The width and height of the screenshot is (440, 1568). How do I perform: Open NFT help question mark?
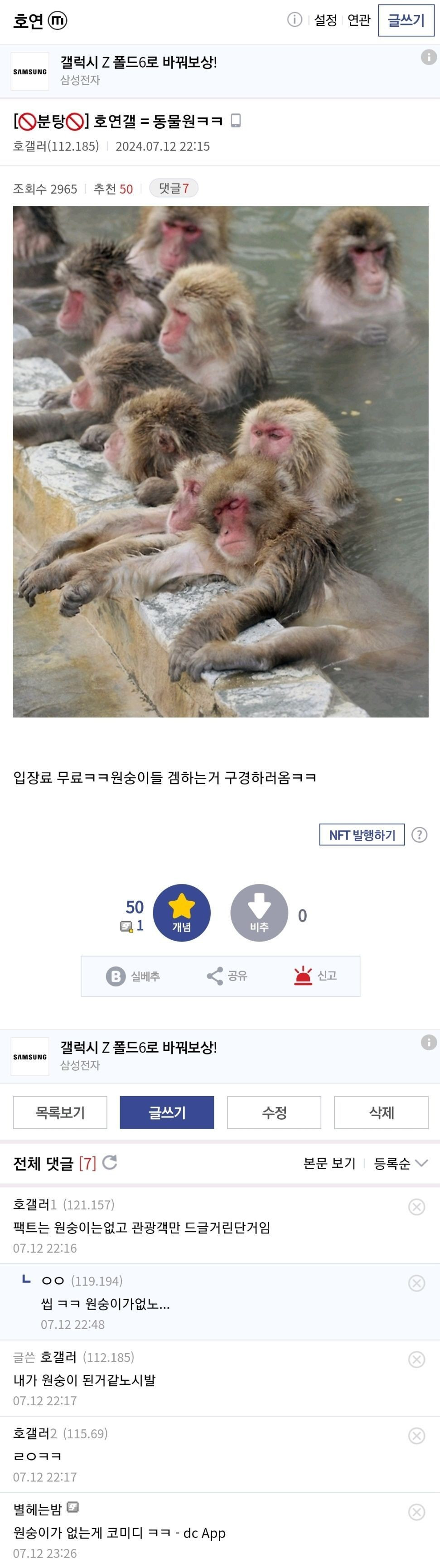tap(419, 835)
